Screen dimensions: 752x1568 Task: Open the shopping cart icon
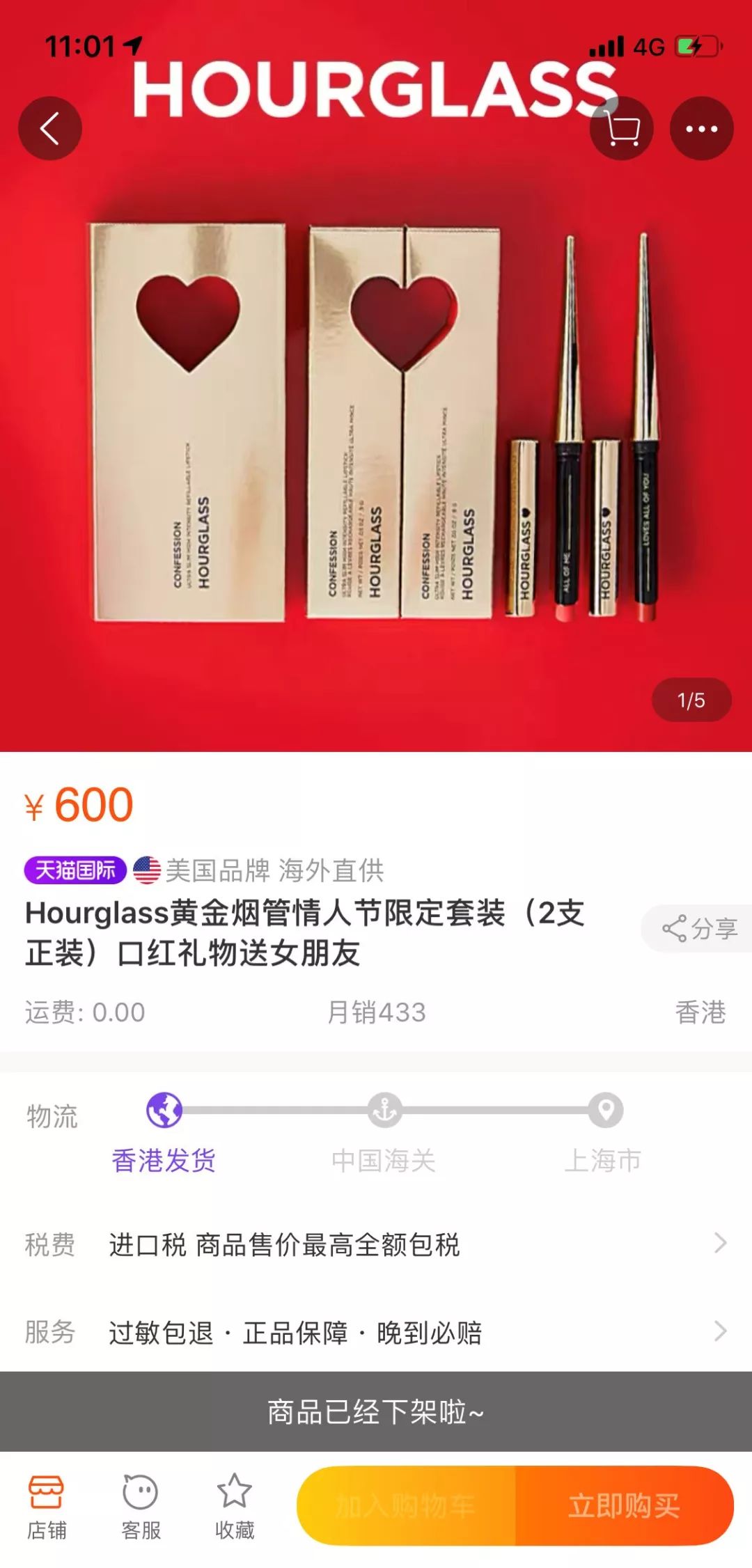click(622, 127)
